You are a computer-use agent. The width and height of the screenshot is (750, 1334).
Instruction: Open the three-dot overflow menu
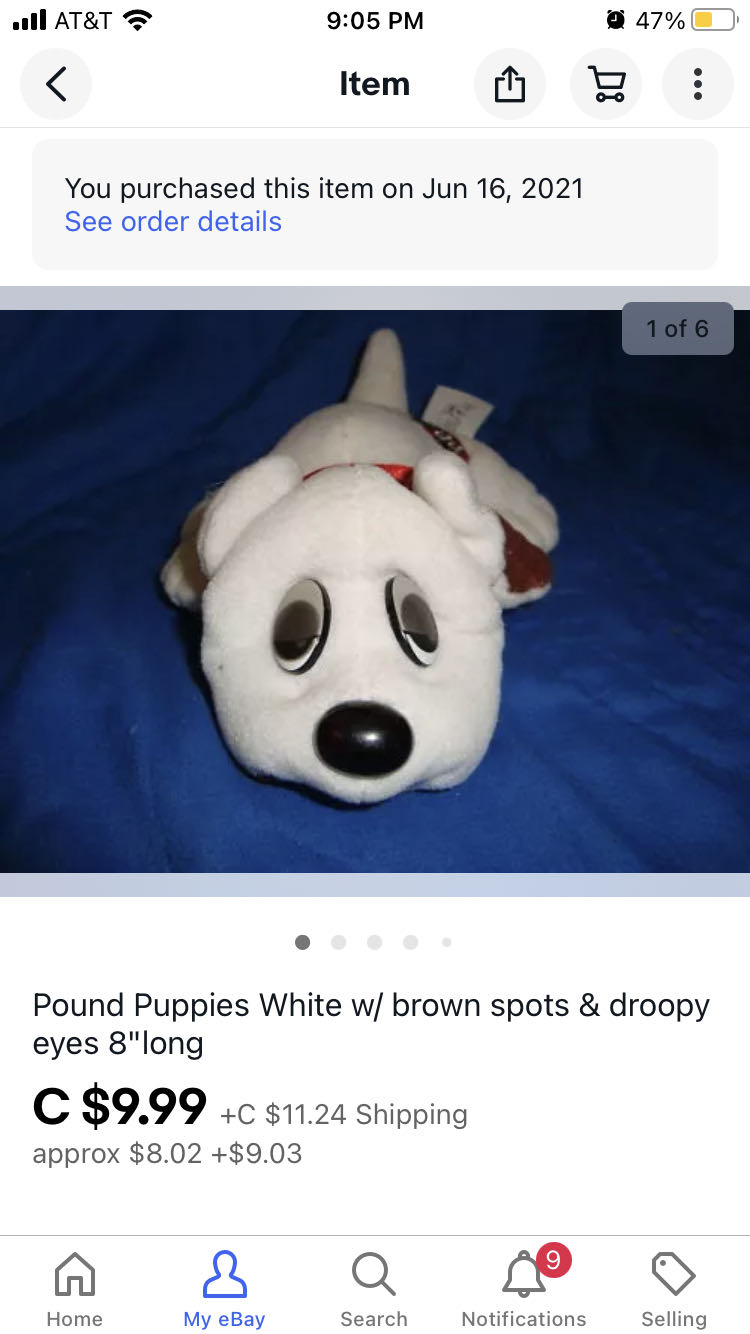point(697,84)
